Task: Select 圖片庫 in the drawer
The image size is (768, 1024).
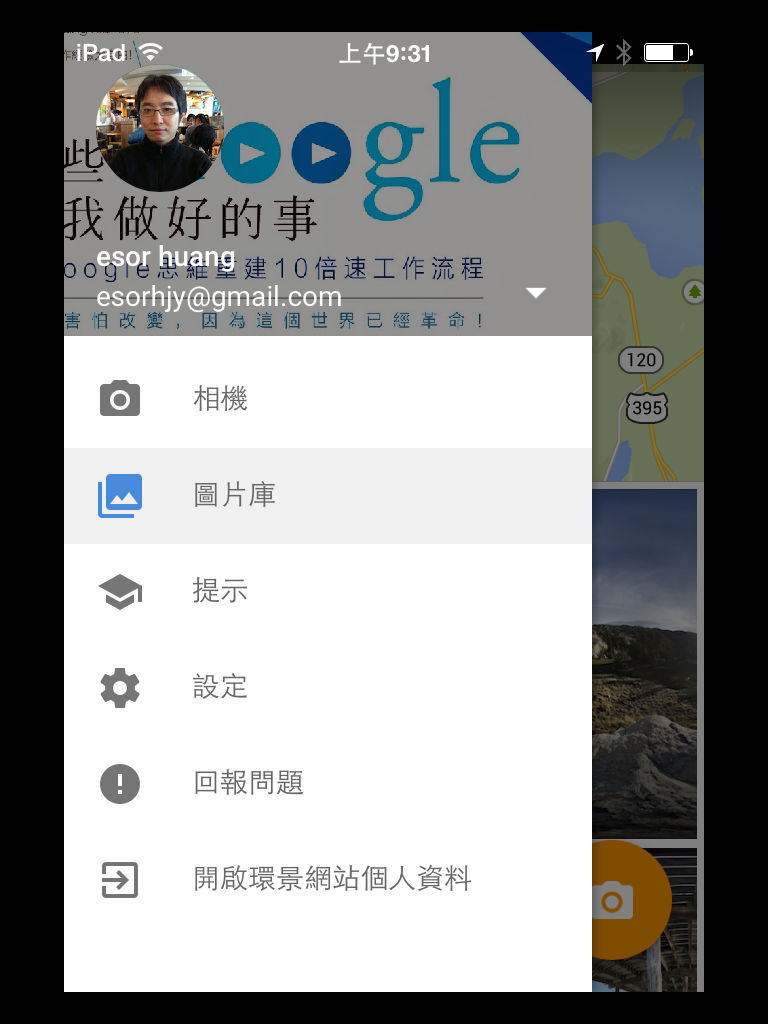Action: (234, 496)
